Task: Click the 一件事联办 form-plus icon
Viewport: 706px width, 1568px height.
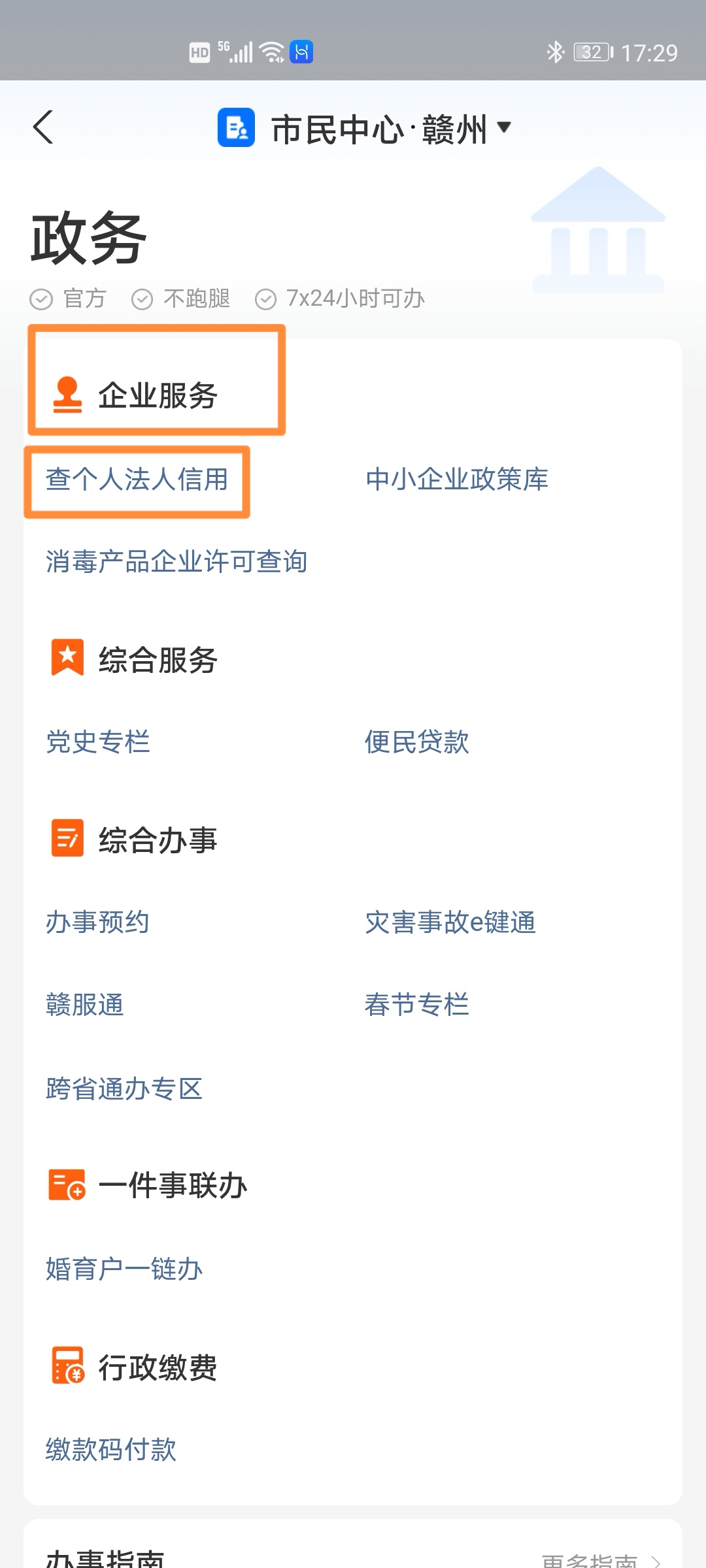Action: (x=66, y=1186)
